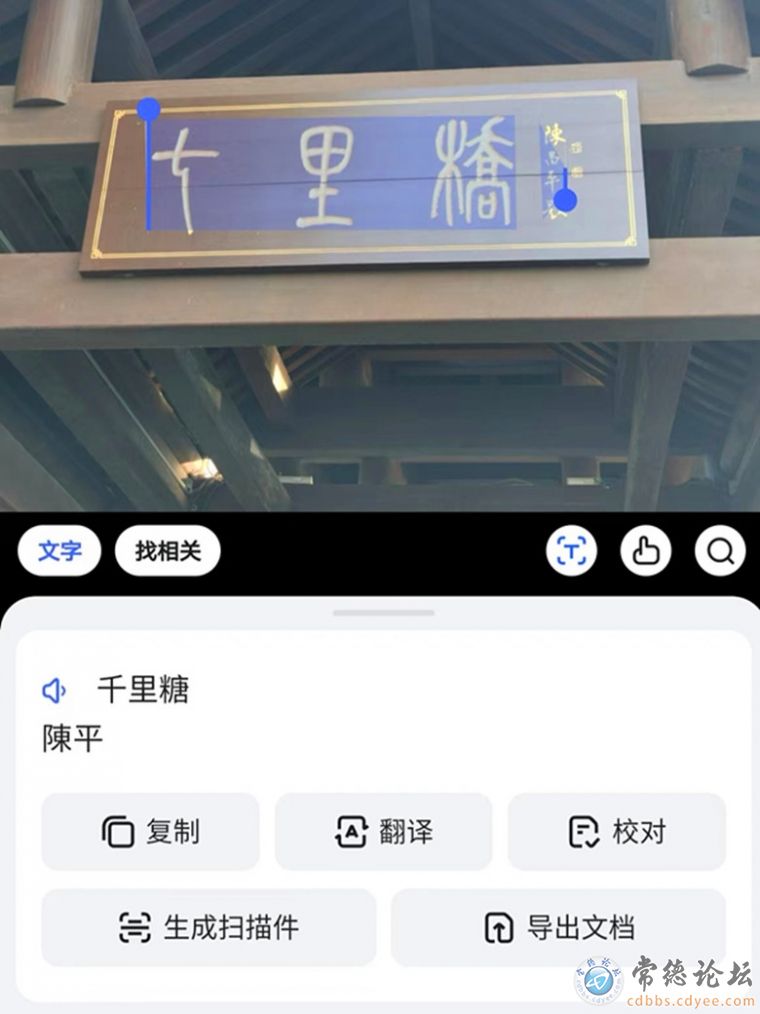This screenshot has width=760, height=1014.
Task: Switch to the 文字 tab
Action: click(x=59, y=551)
